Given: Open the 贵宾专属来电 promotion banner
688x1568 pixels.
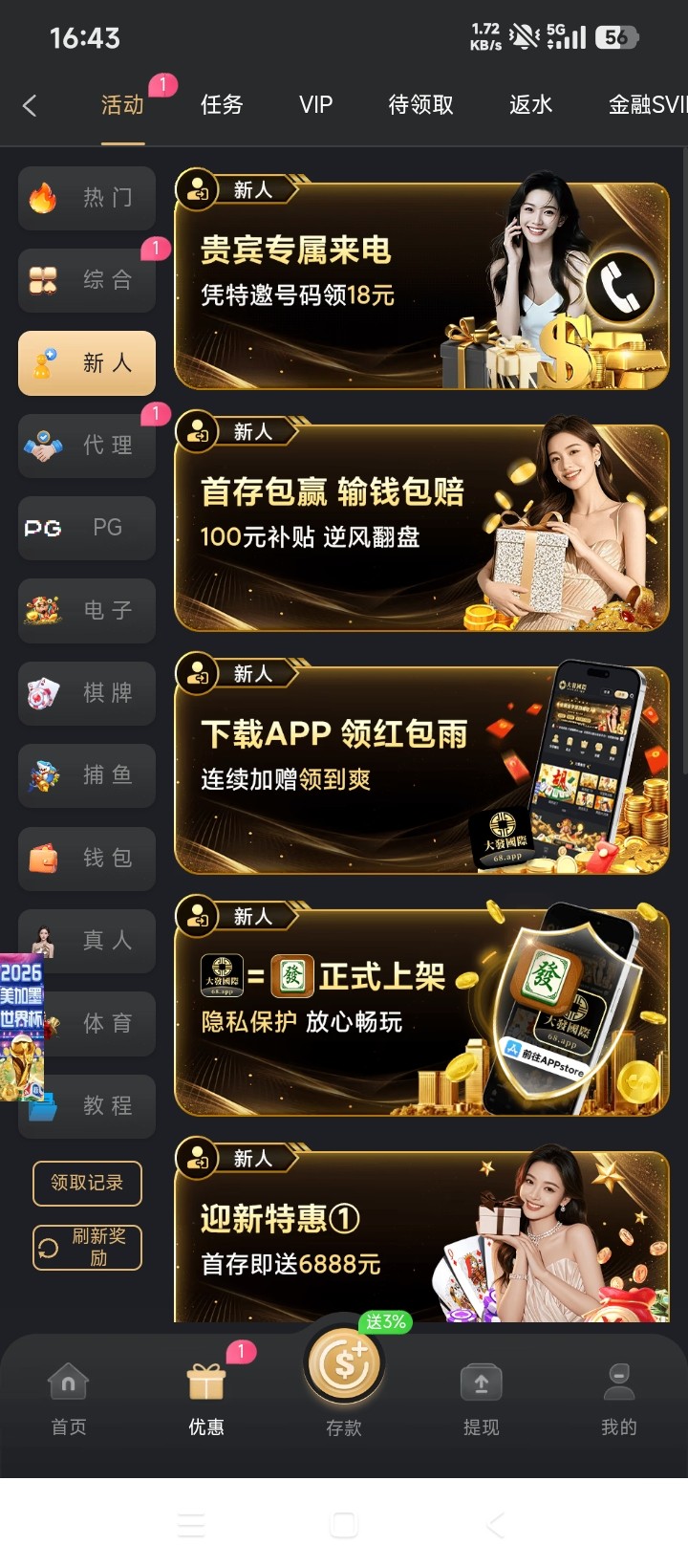Looking at the screenshot, I should pos(421,285).
